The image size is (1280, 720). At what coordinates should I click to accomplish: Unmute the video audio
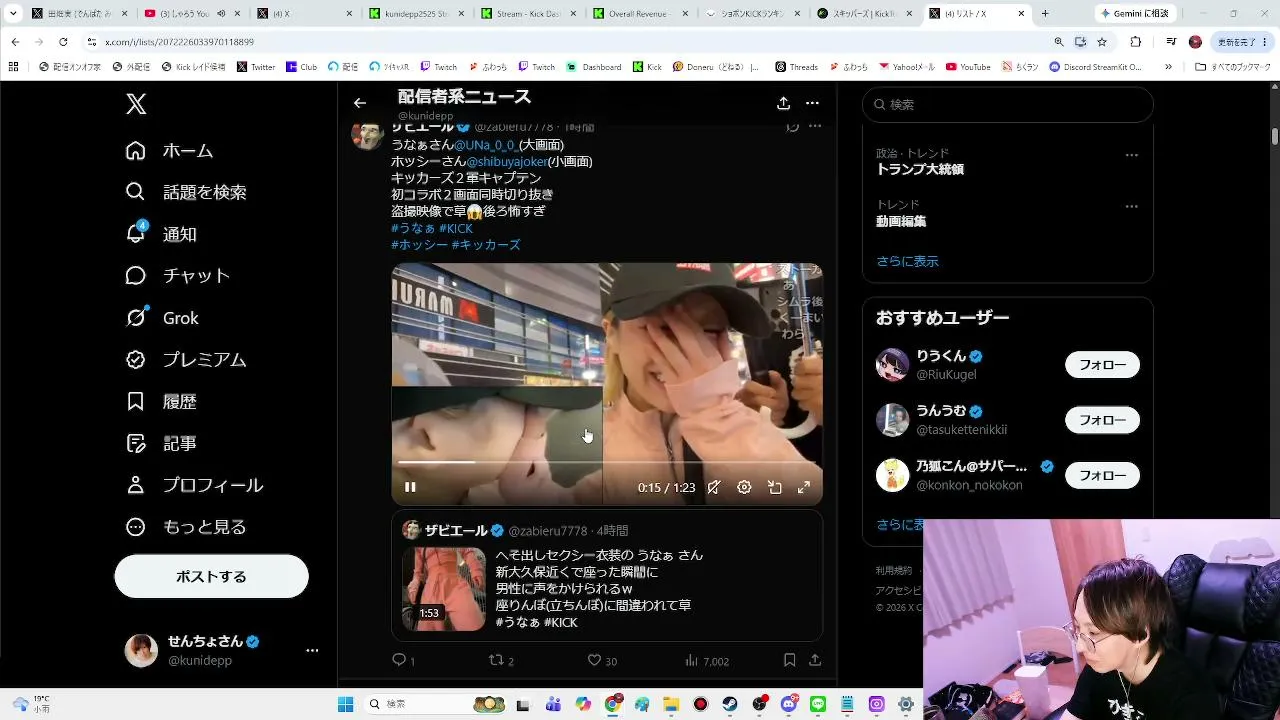click(714, 487)
